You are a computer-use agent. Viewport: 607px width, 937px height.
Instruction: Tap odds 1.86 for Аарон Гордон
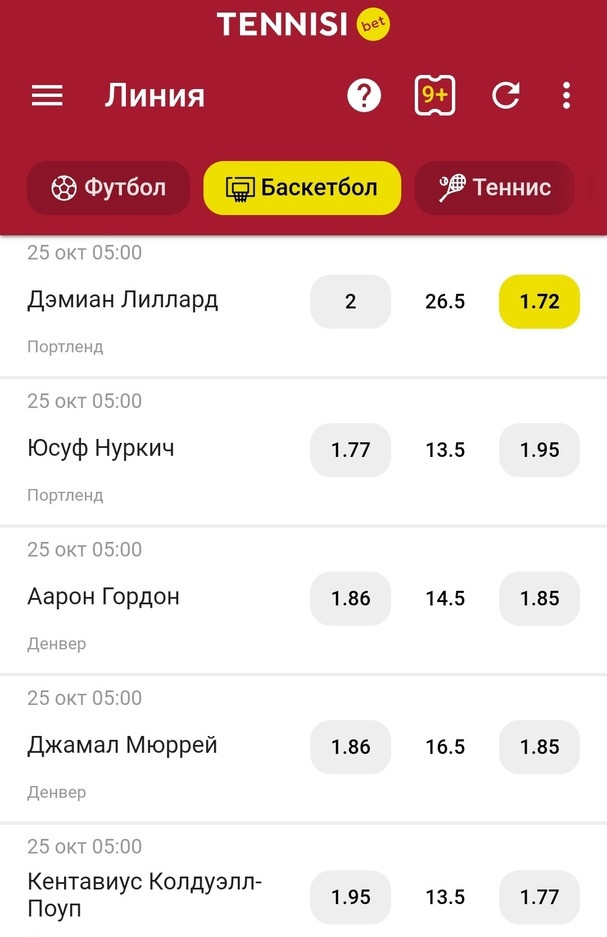point(350,598)
